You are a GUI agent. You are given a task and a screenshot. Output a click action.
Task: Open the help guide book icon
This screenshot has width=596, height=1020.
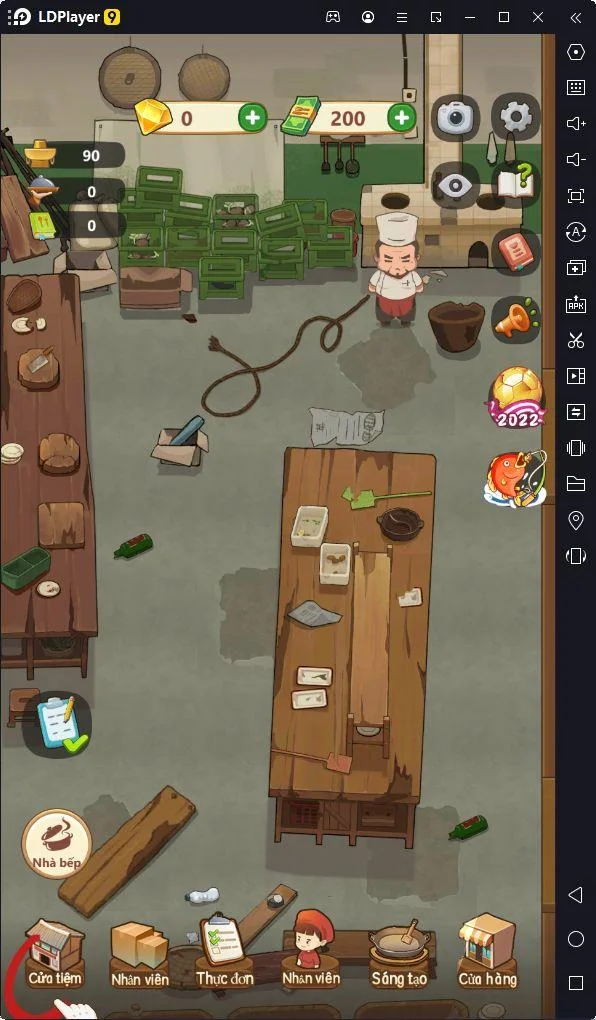516,184
